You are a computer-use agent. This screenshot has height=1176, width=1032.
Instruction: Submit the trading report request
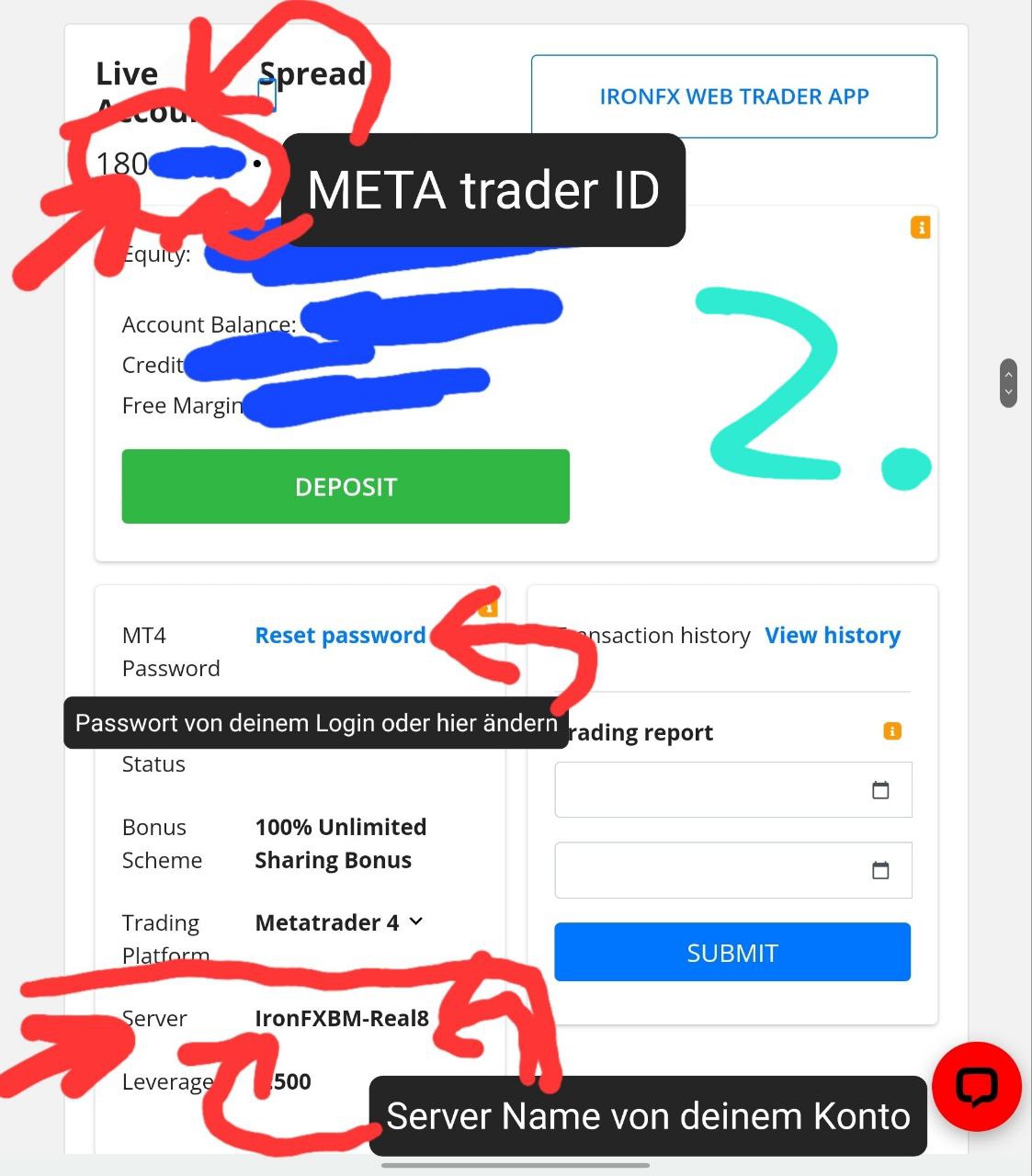pos(732,953)
